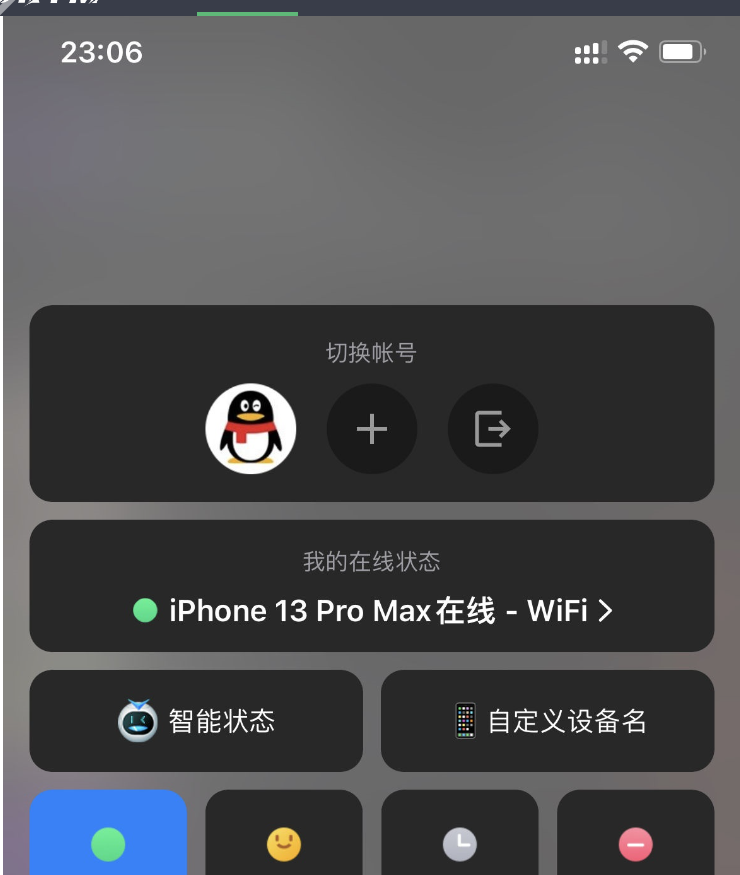Open iPhone 13 Pro Max online status
Image resolution: width=740 pixels, height=875 pixels.
pyautogui.click(x=372, y=610)
